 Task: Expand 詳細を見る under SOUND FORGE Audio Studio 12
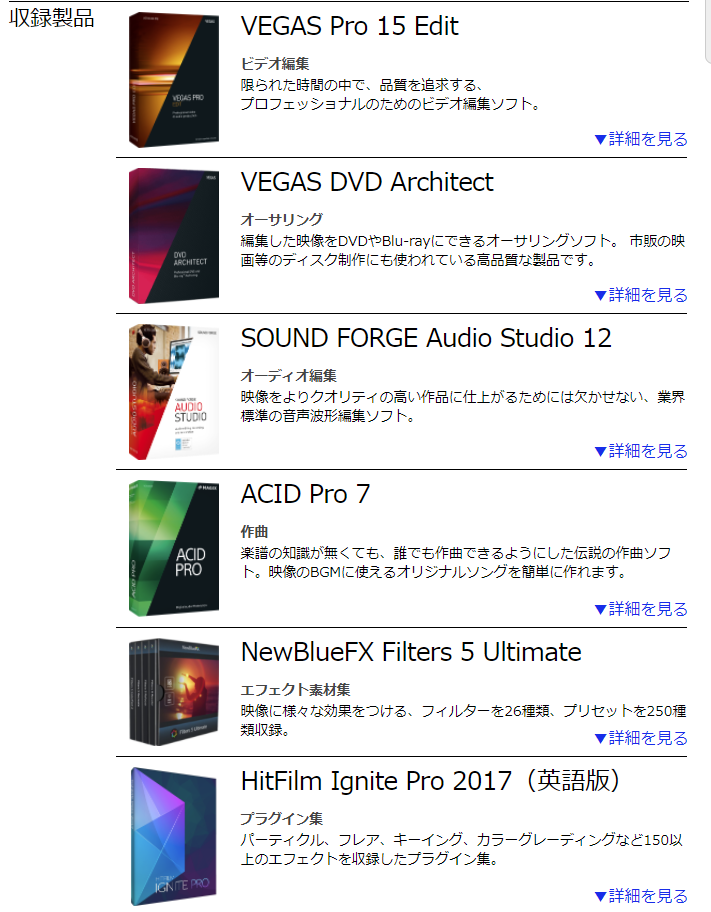point(641,451)
